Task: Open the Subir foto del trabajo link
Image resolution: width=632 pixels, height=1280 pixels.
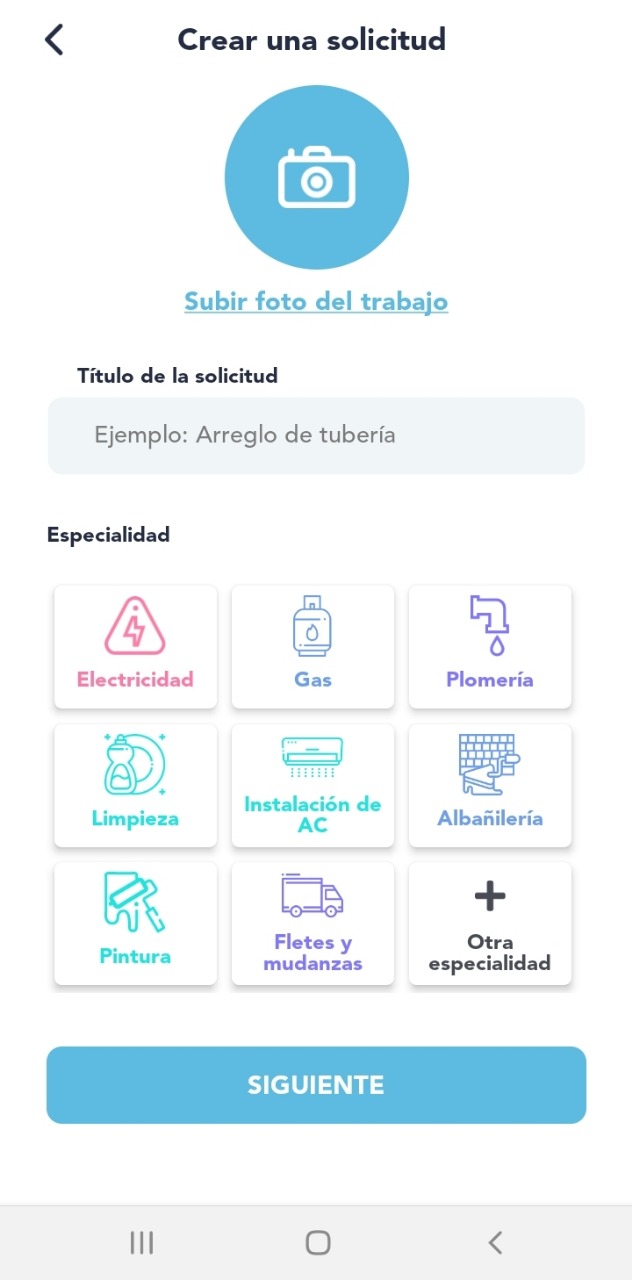Action: pyautogui.click(x=316, y=302)
